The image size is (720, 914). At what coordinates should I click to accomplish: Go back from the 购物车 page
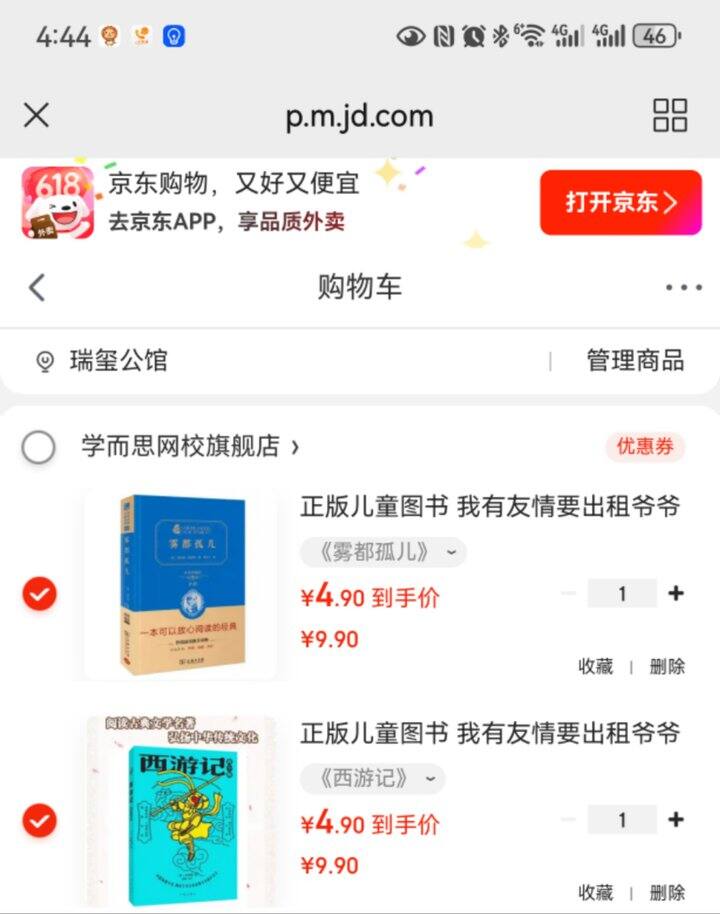click(37, 288)
